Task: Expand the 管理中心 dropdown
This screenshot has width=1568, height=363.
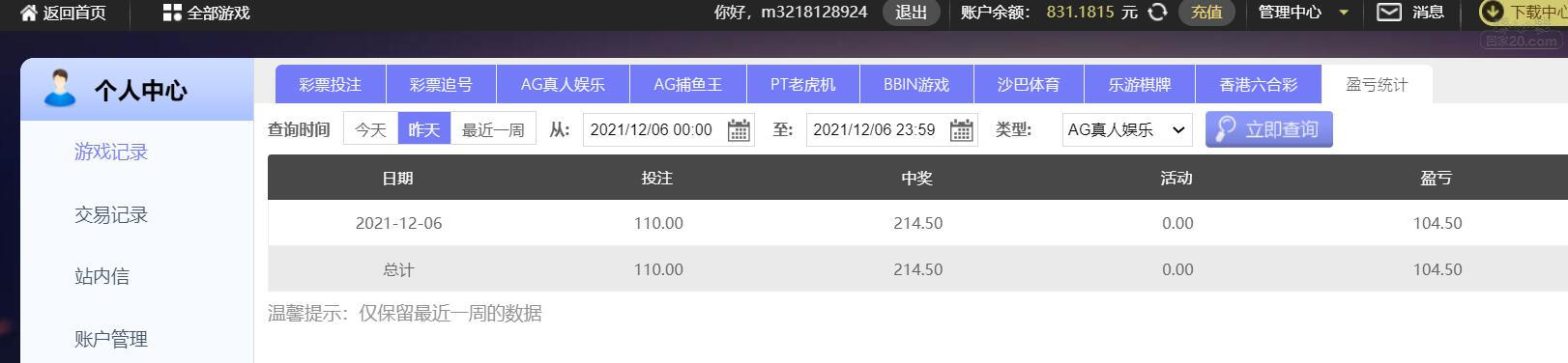Action: 1303,13
